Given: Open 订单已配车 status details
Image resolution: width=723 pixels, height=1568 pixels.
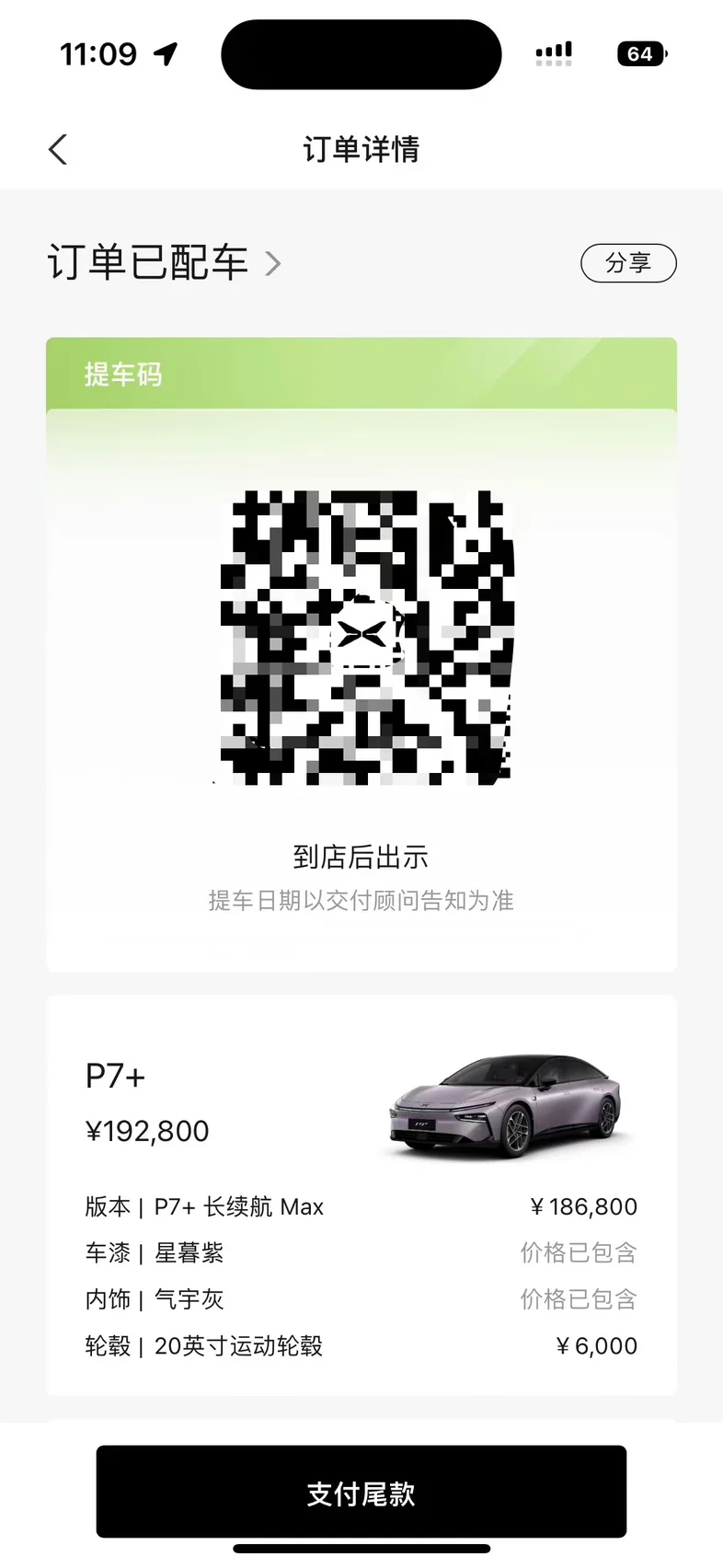Looking at the screenshot, I should coord(164,263).
